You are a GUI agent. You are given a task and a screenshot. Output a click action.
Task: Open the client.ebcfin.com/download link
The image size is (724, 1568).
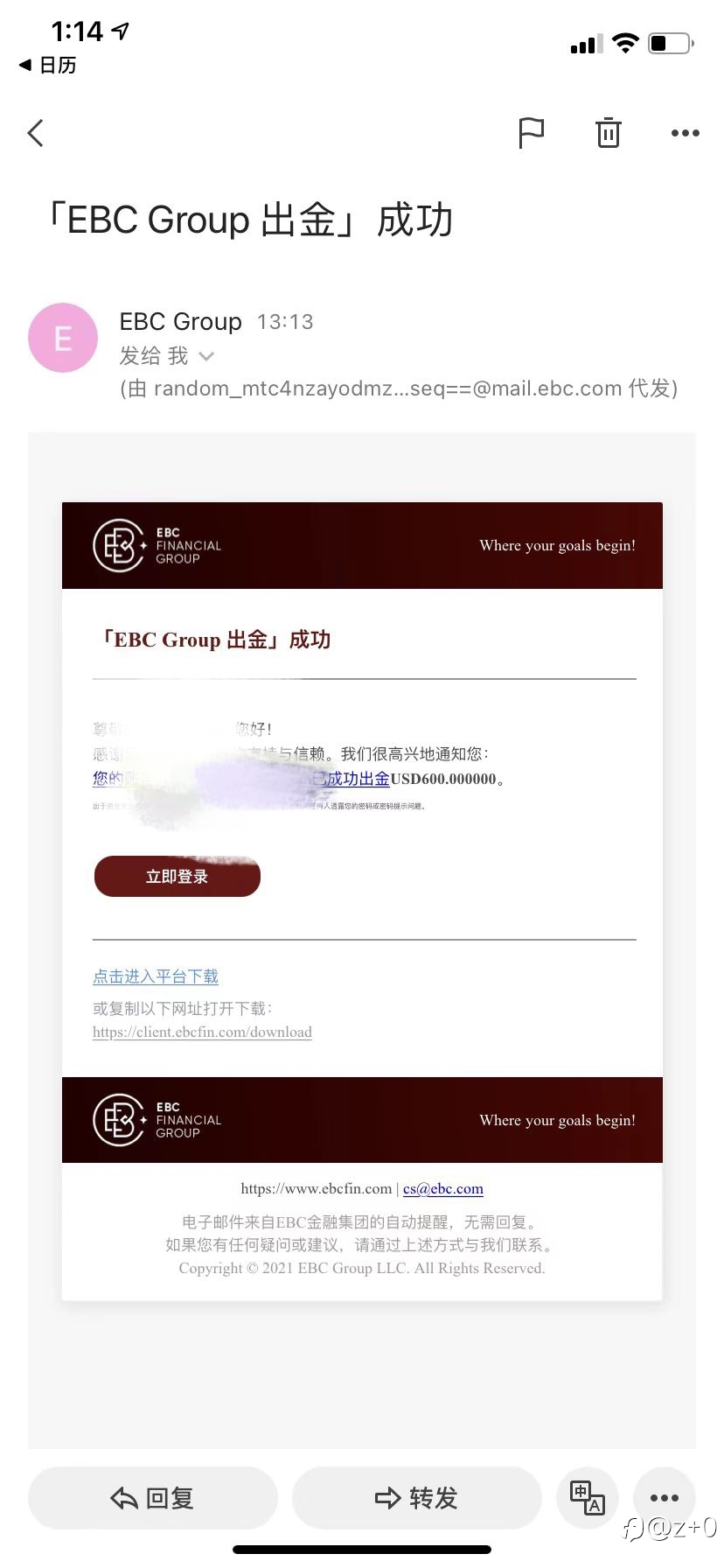(x=202, y=1032)
